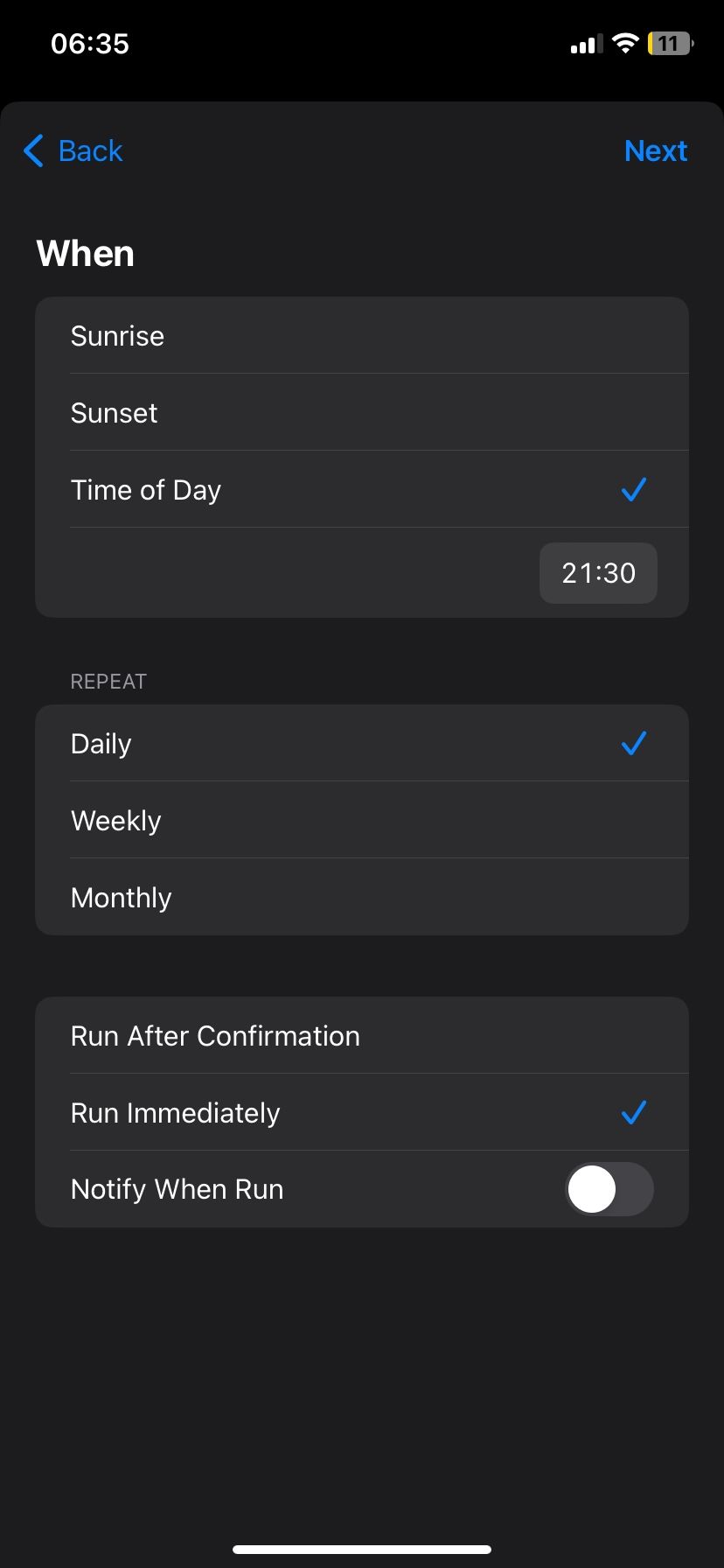Enable the Notify When Run switch
This screenshot has width=724, height=1568.
[609, 1189]
